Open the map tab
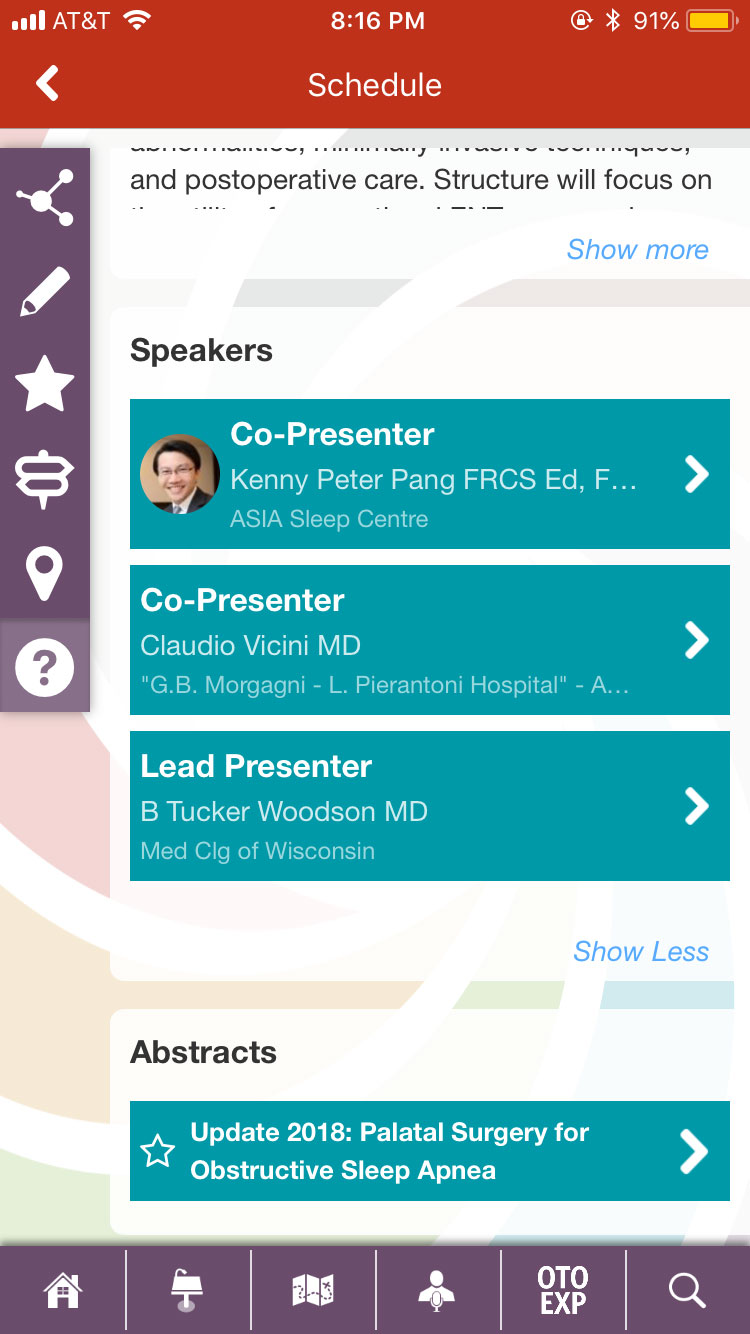This screenshot has width=750, height=1334. pos(312,1291)
